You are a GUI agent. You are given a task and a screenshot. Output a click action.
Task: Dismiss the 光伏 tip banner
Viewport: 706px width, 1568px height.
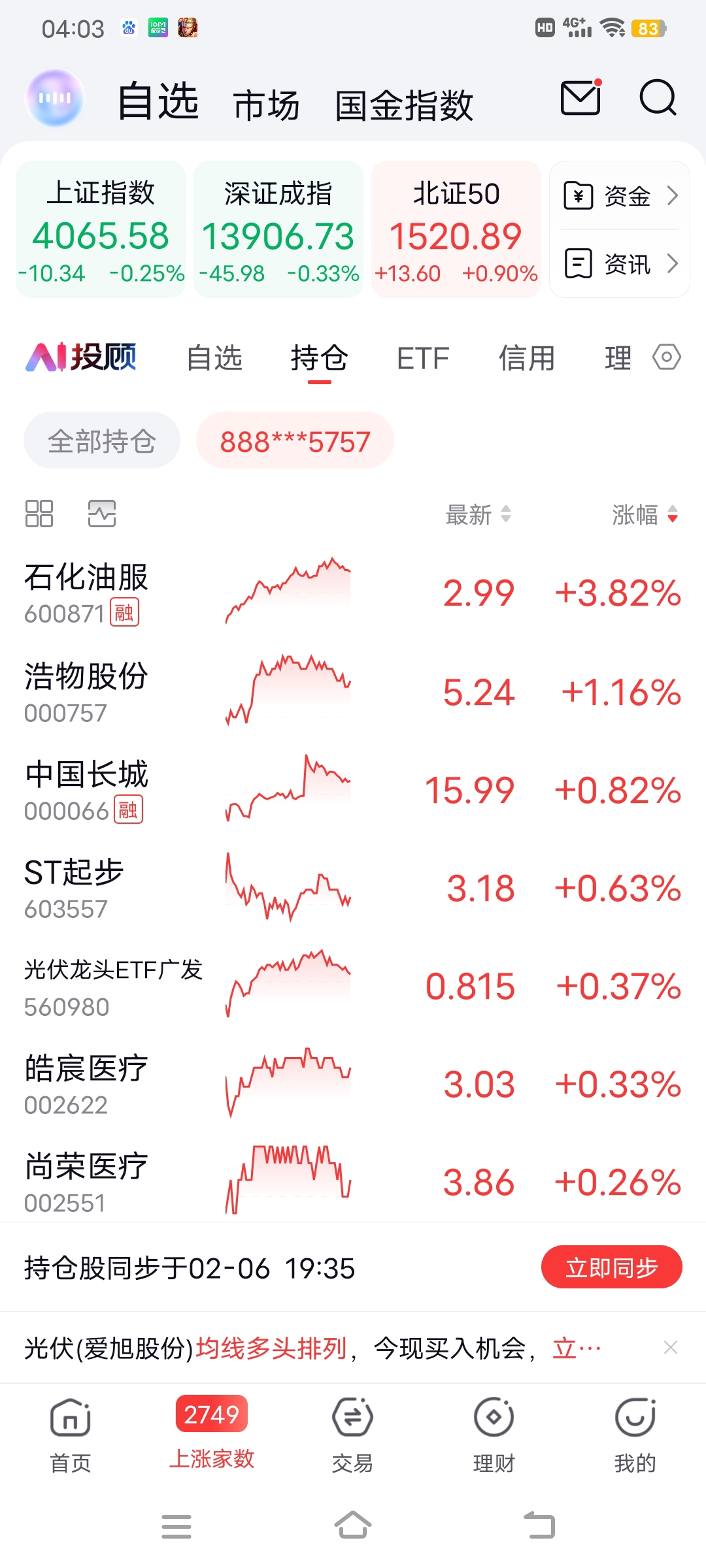[x=670, y=1347]
